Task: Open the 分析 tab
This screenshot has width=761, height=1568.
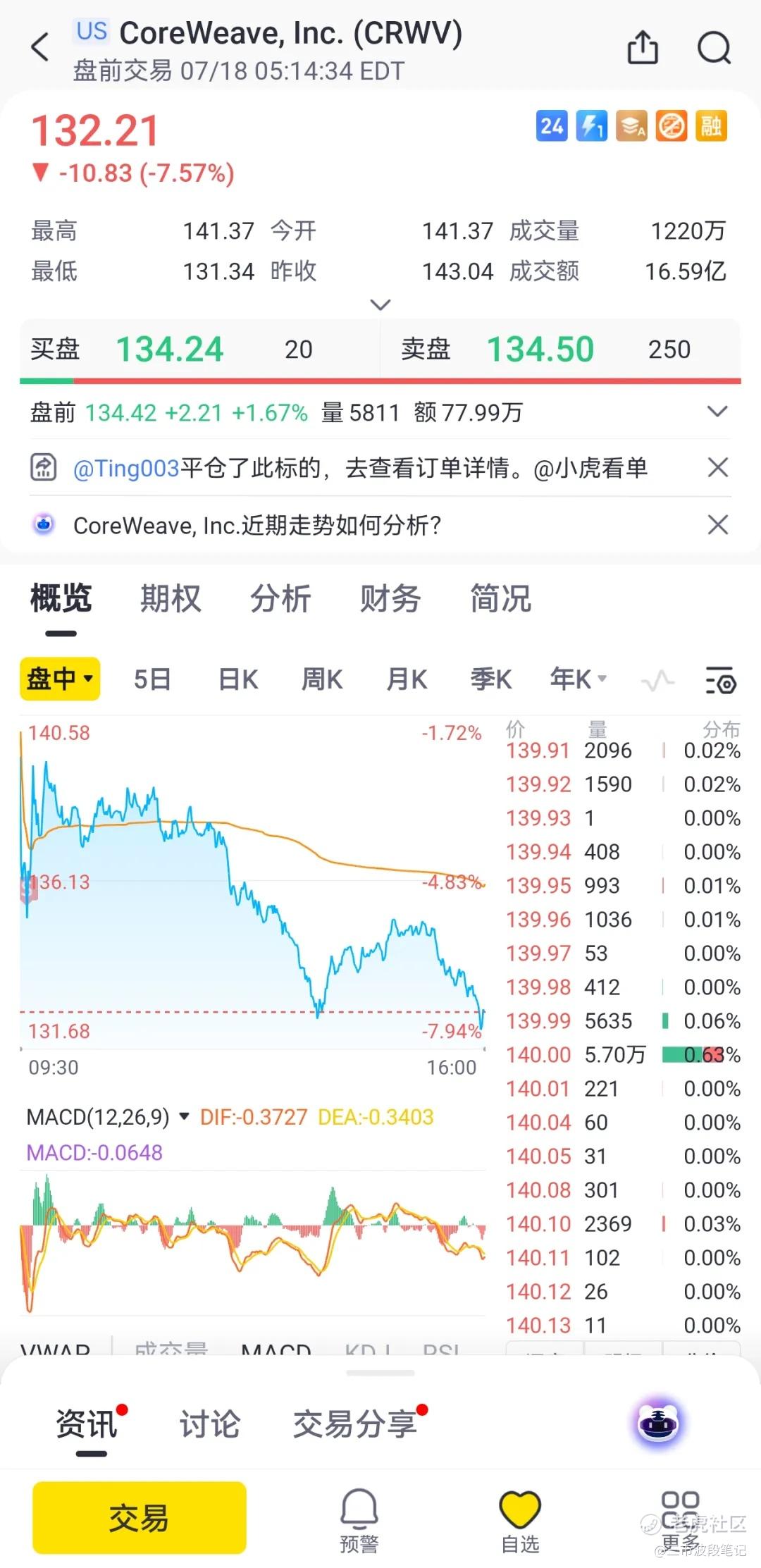Action: click(280, 599)
